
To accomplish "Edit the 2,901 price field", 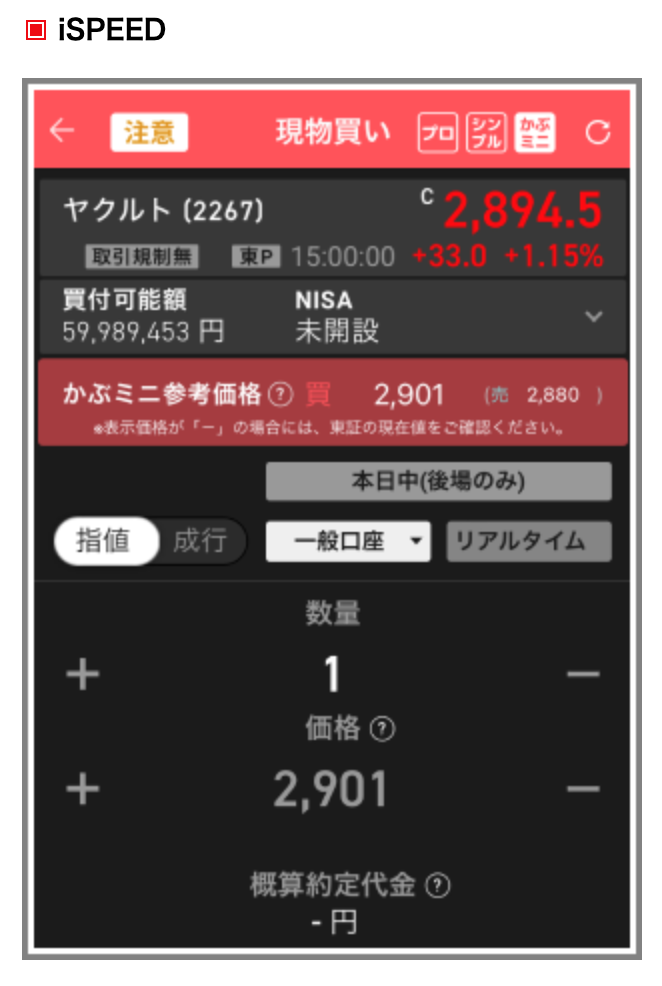I will (x=331, y=790).
